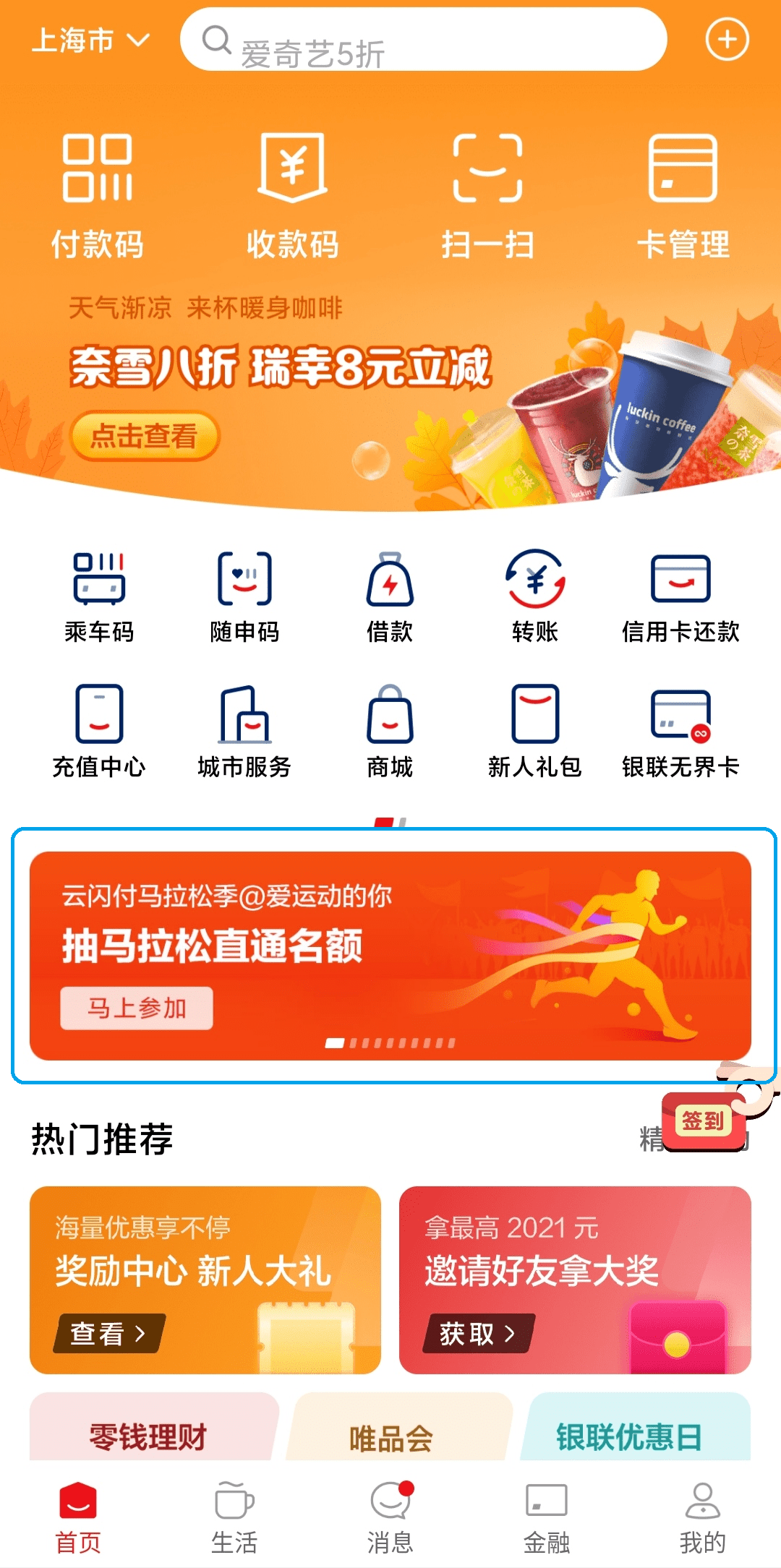Screen dimensions: 781x1568
Task: Switch to the 生活 tab
Action: coord(234,1518)
